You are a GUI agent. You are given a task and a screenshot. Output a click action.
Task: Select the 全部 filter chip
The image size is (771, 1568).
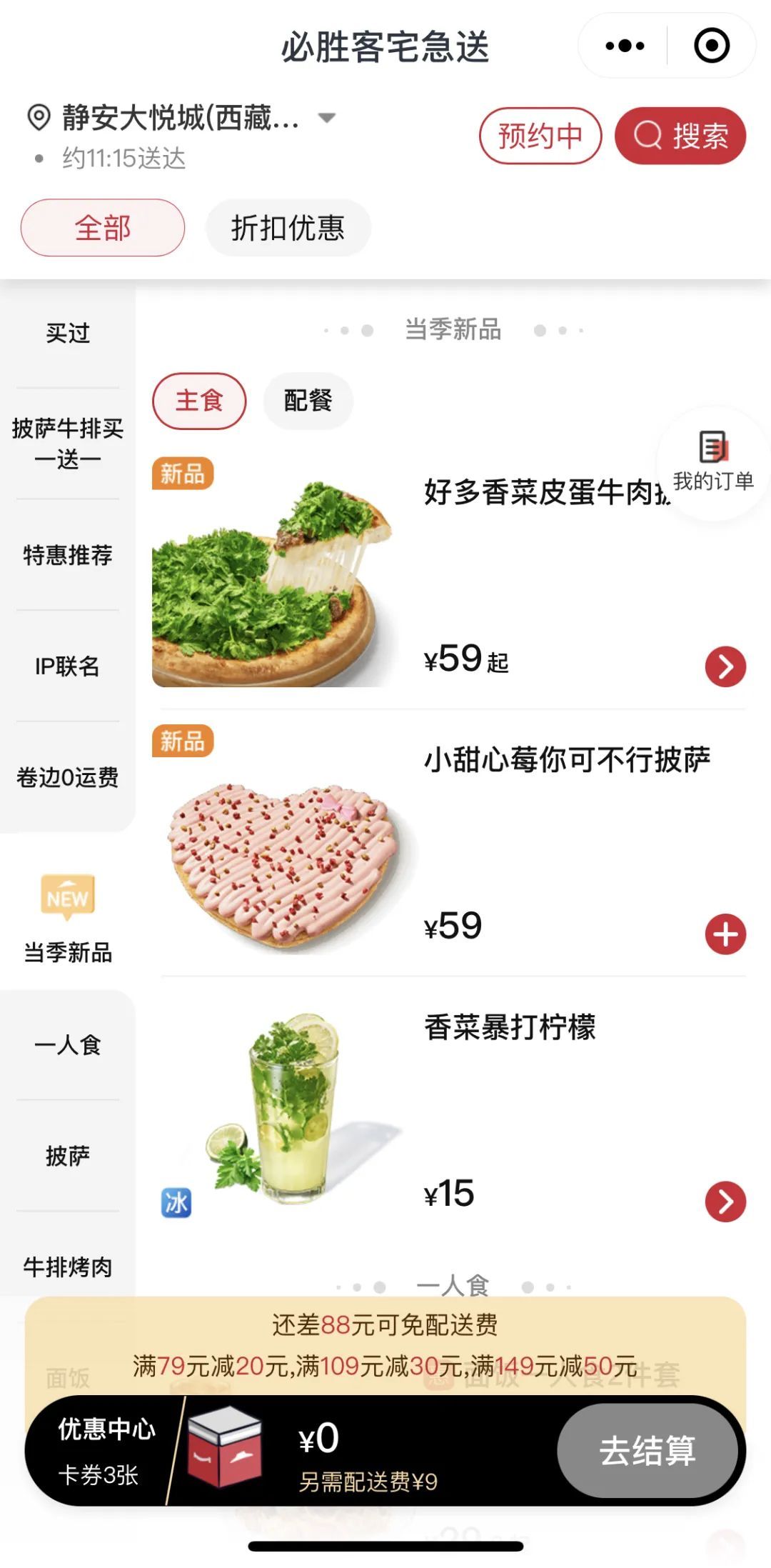(103, 228)
